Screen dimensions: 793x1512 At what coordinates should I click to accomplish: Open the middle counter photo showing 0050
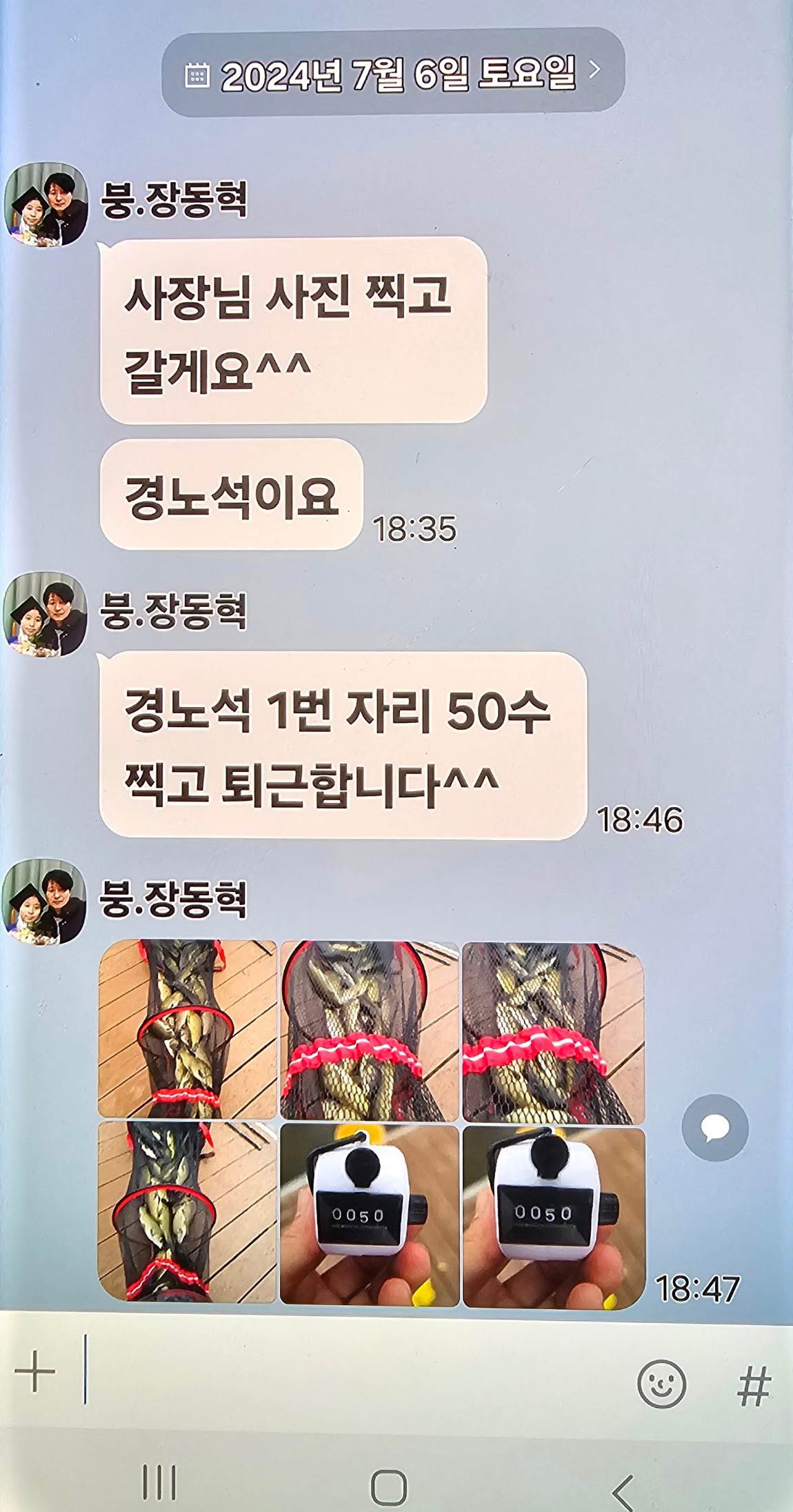coord(370,1215)
